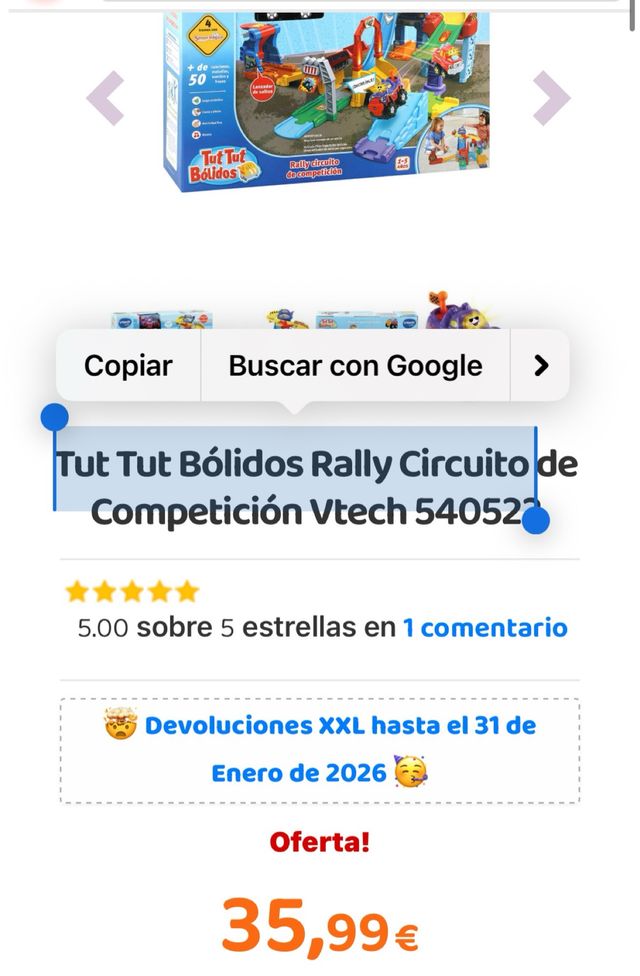The image size is (640, 976).
Task: Tap Copiar in the selection menu
Action: tap(128, 366)
